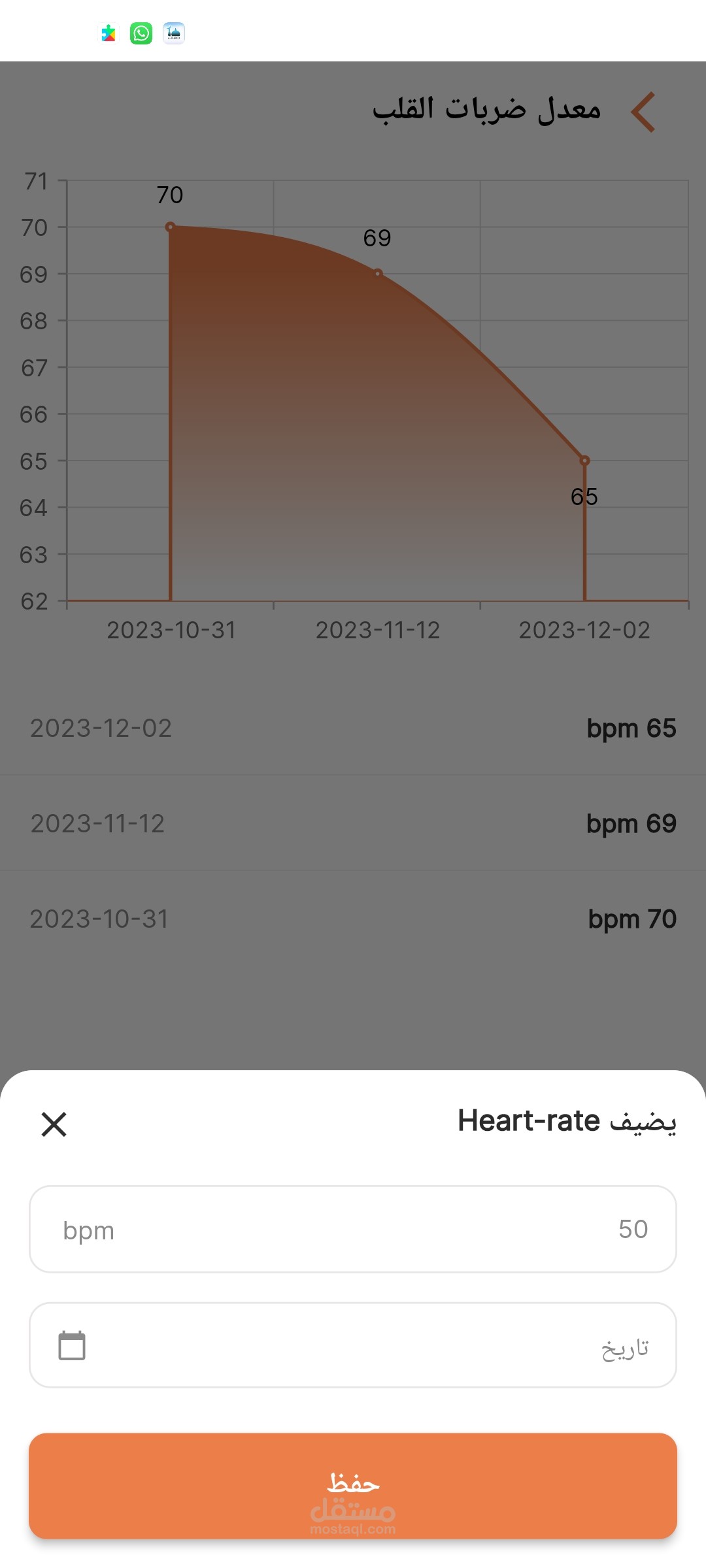
Task: Close the add Heart-rate sheet
Action: pos(54,1124)
